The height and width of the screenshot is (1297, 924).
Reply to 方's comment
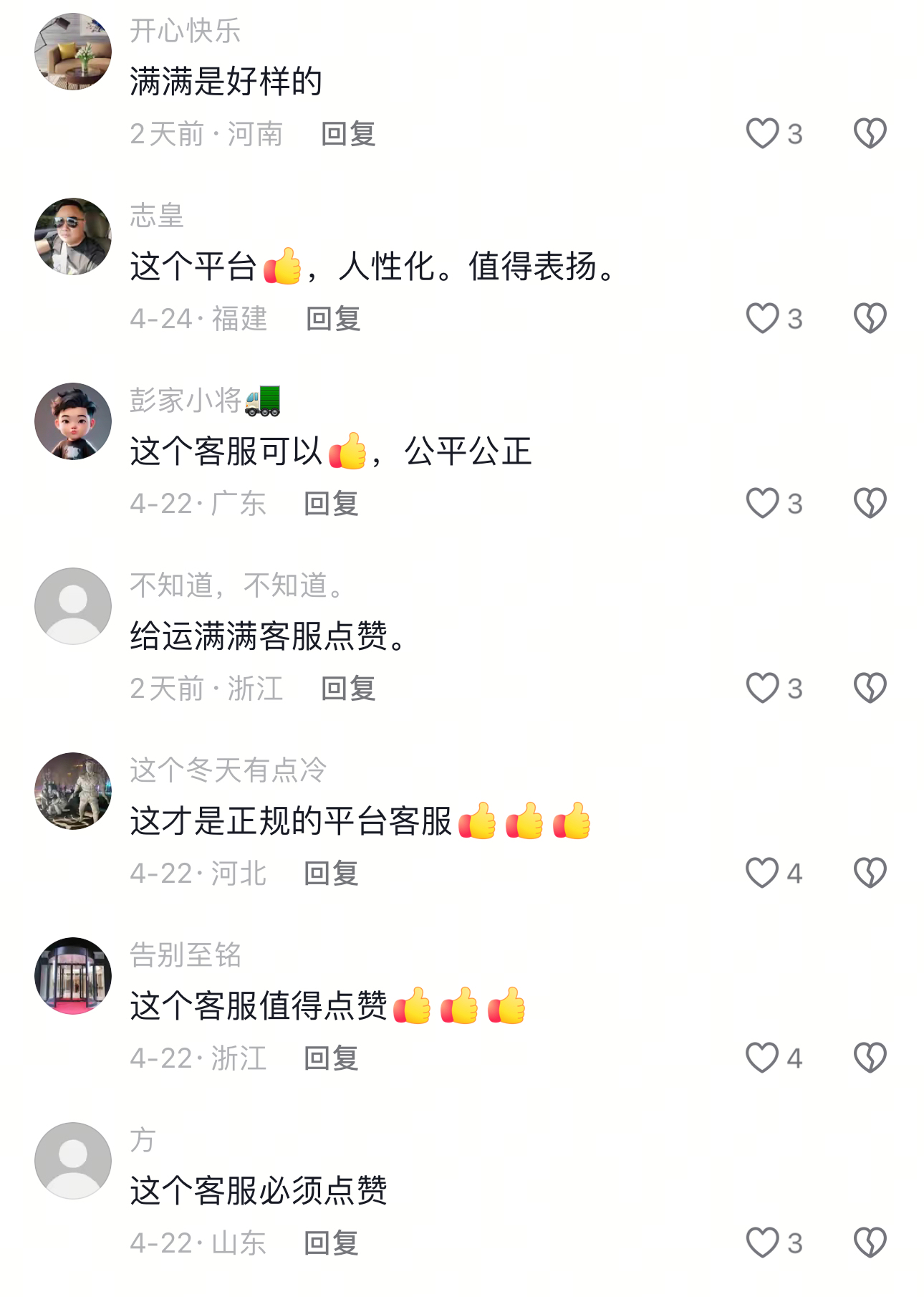coord(331,1243)
